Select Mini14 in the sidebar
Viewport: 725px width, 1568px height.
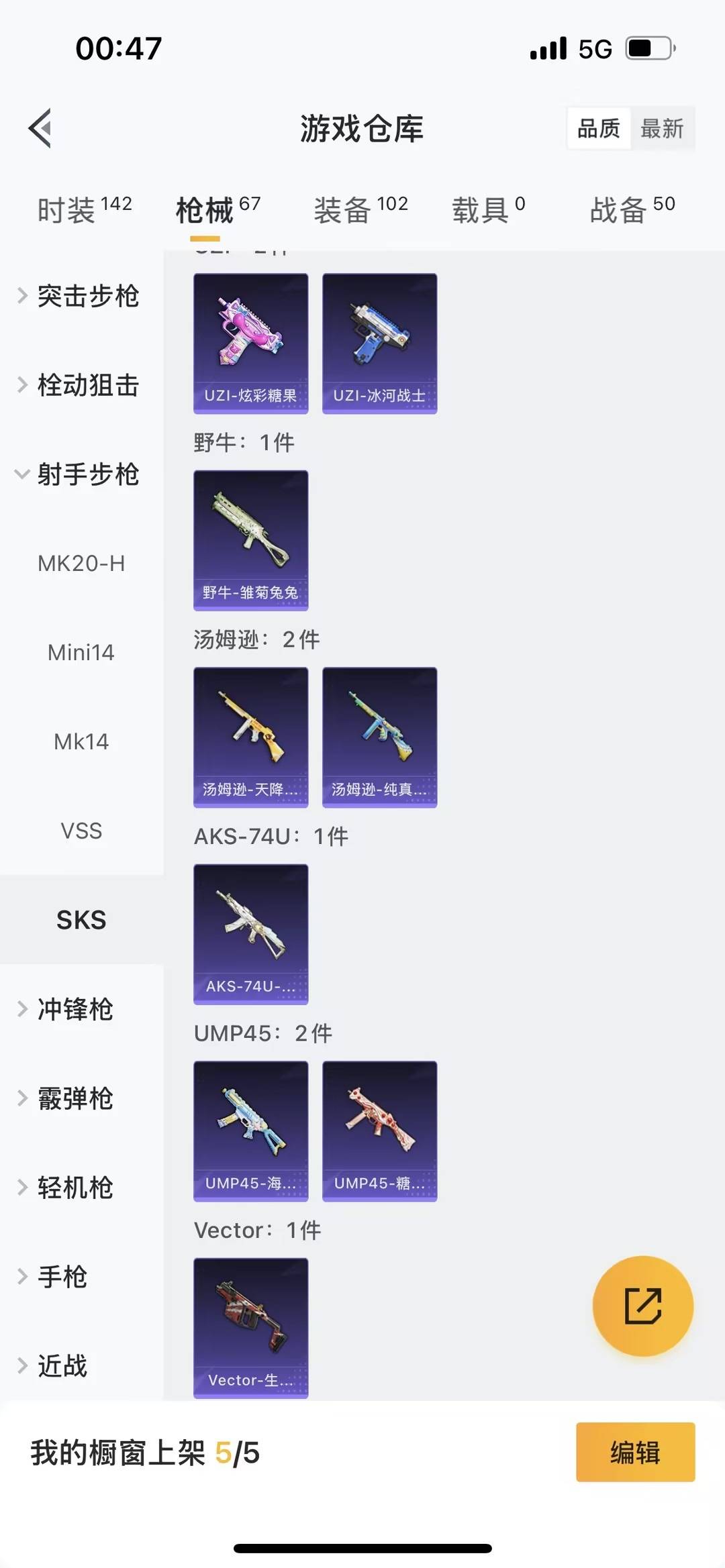[81, 652]
